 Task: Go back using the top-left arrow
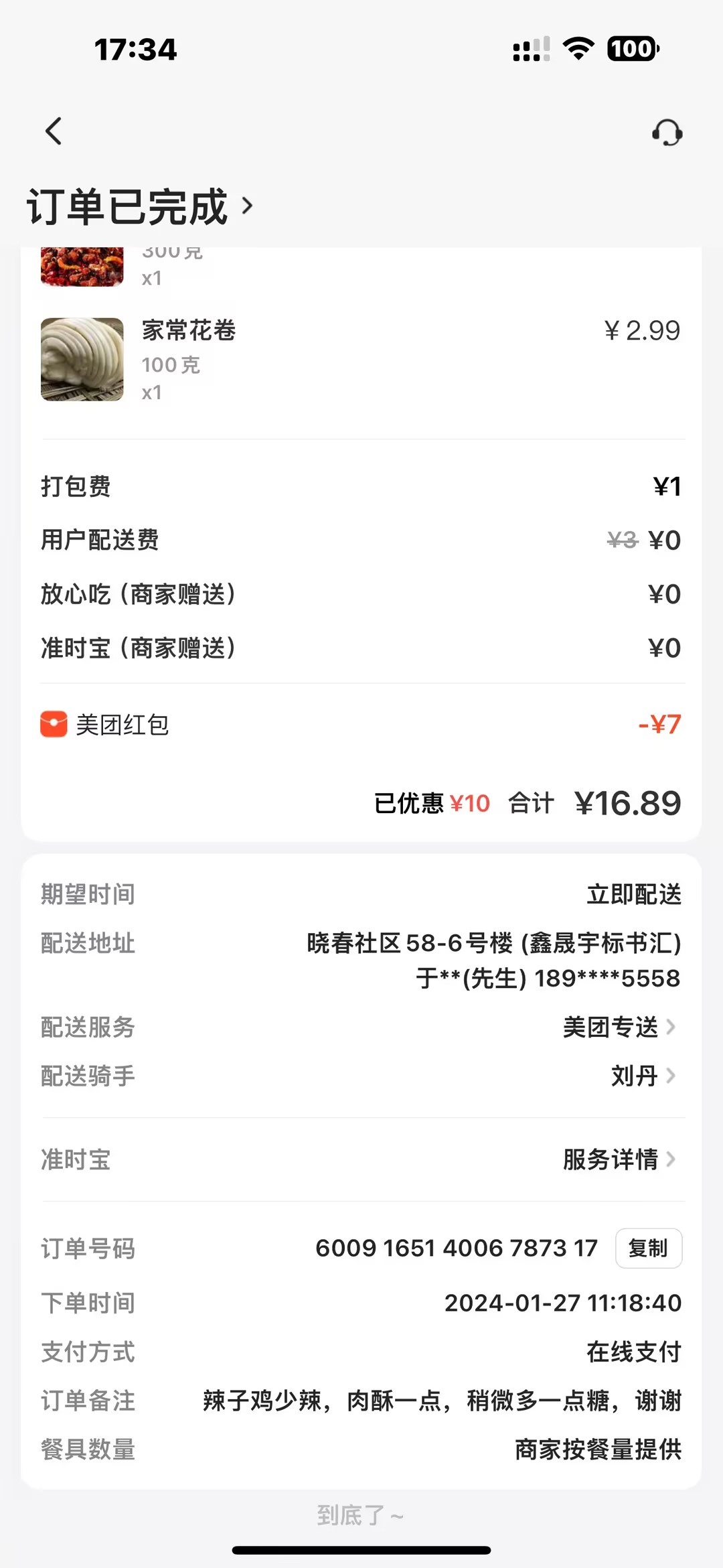pyautogui.click(x=54, y=131)
